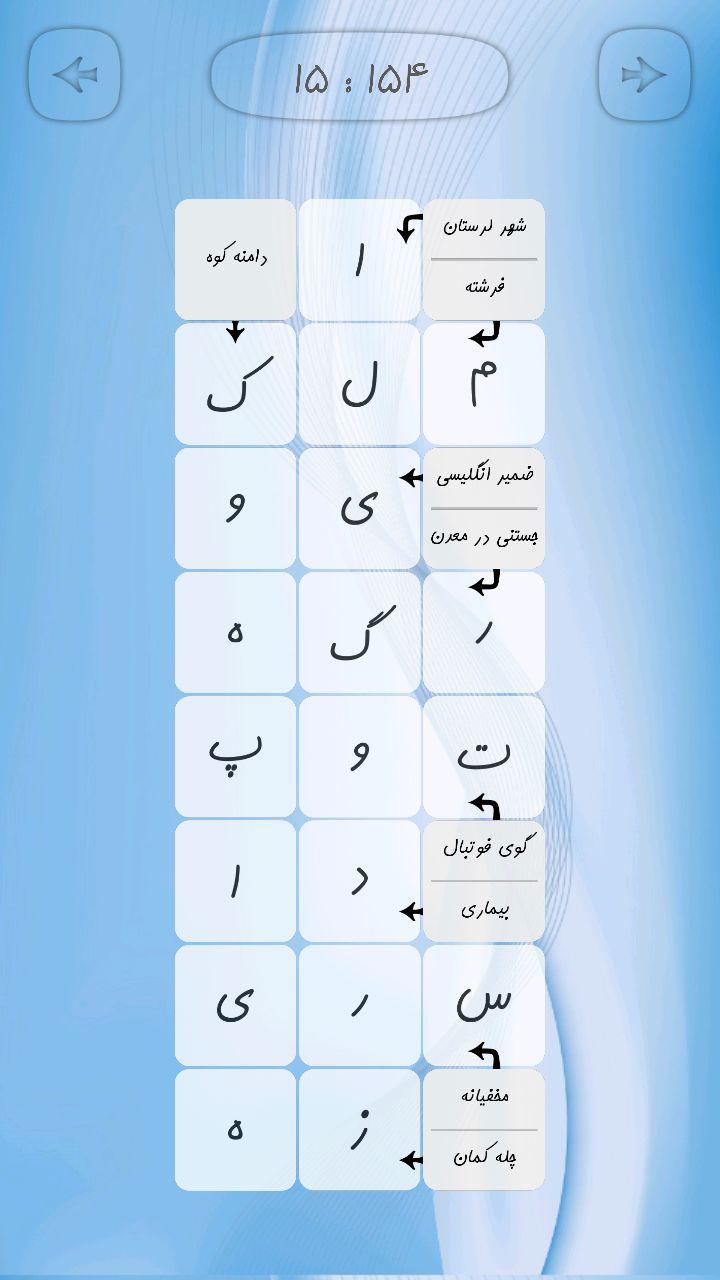Tap the downward arrow under the دامنه کوه clue

click(234, 332)
